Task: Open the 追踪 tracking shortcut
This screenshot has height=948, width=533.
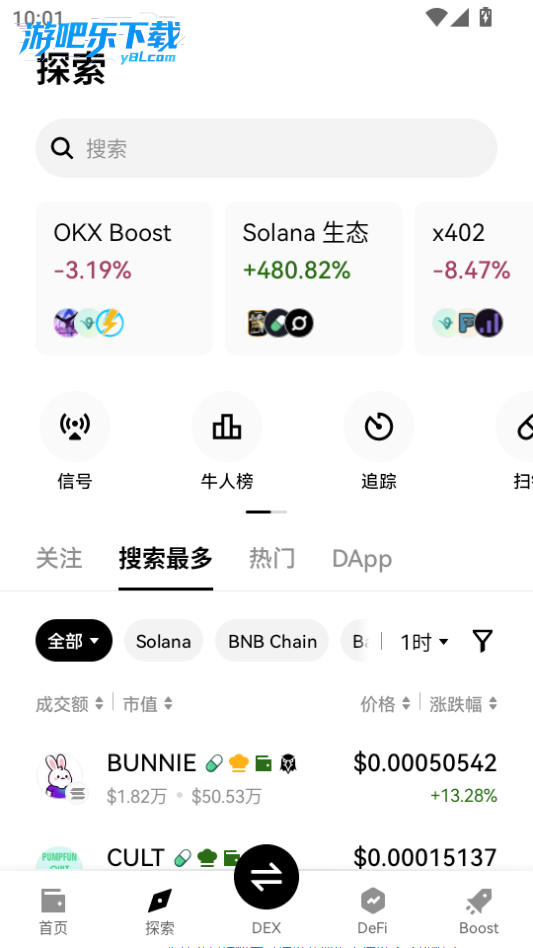Action: (379, 441)
